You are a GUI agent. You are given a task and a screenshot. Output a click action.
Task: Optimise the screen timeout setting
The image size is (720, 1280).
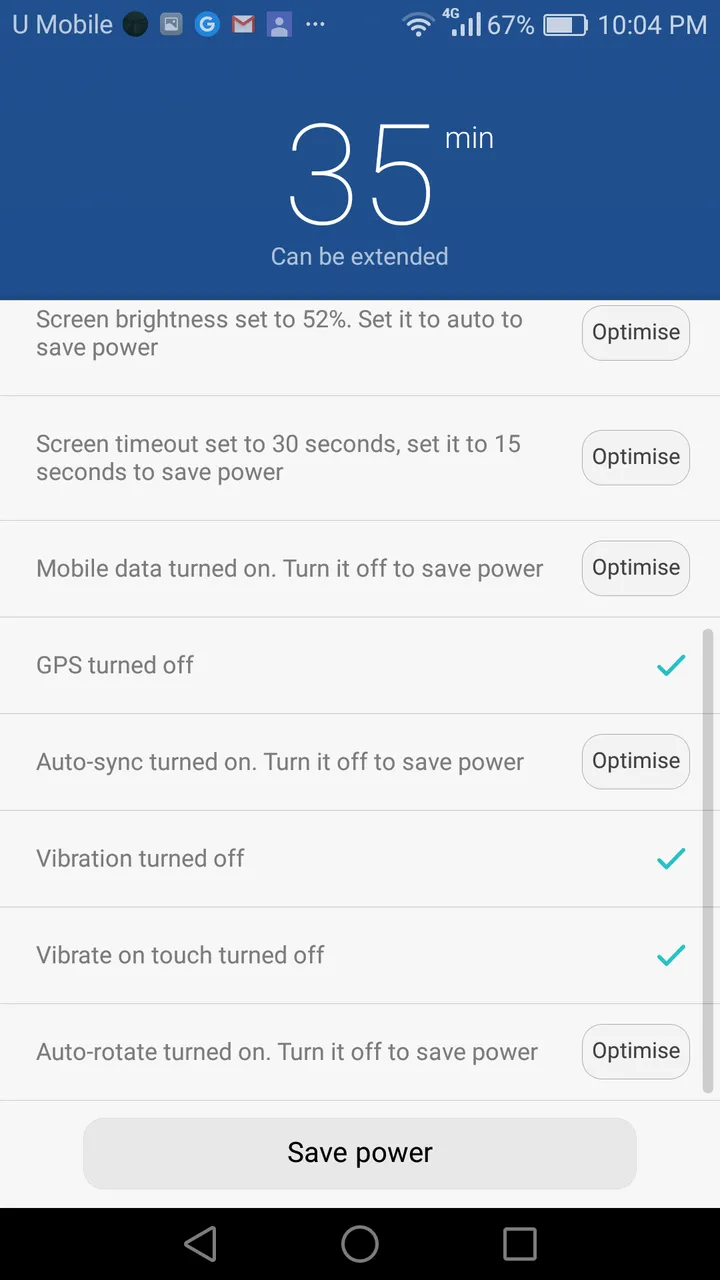click(x=635, y=457)
